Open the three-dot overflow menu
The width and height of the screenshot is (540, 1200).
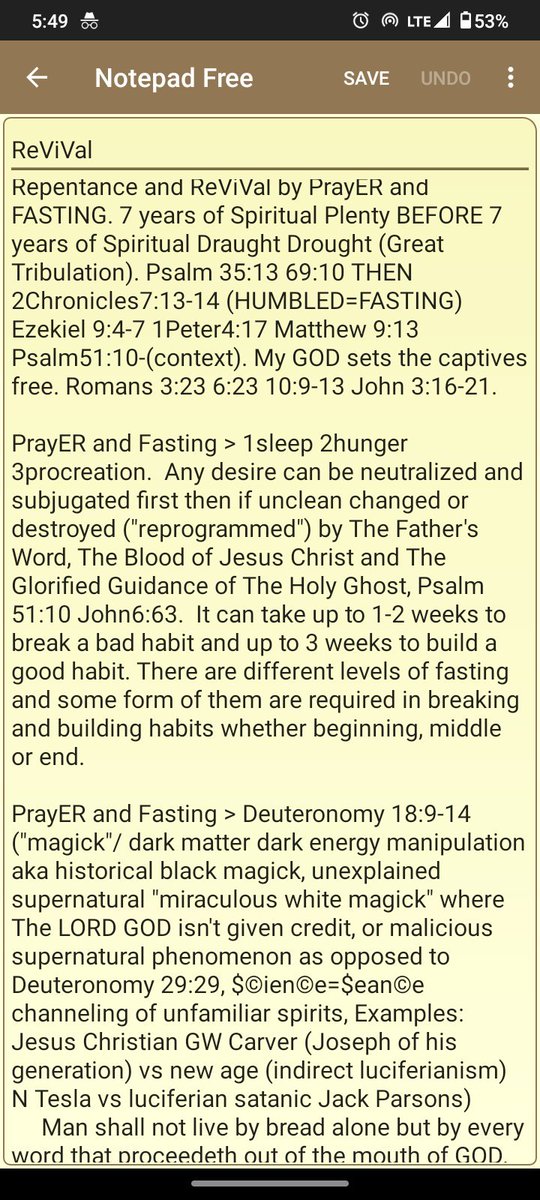(x=511, y=78)
